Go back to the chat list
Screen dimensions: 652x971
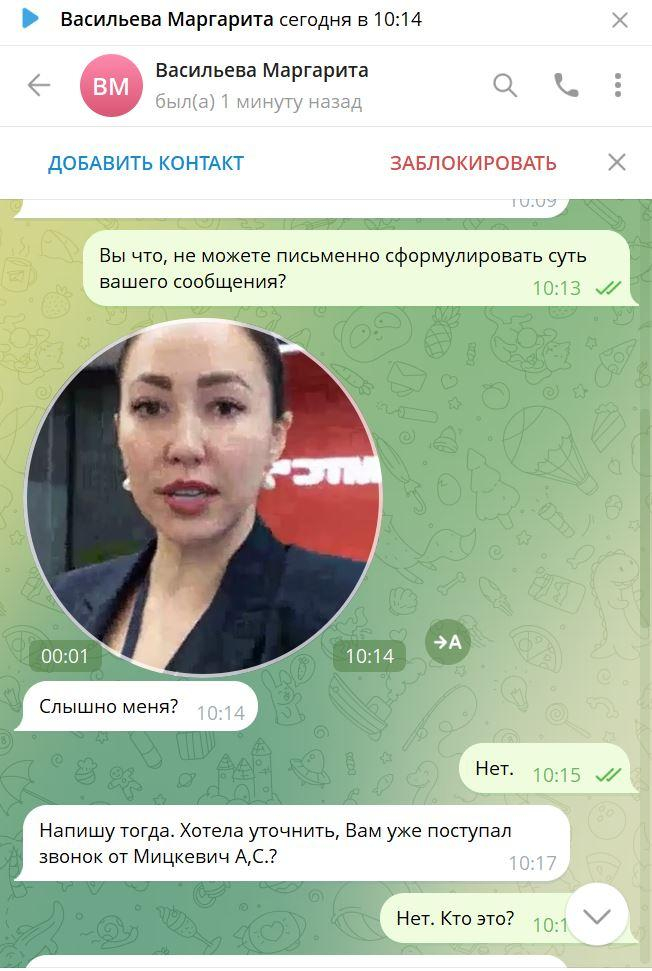38,86
